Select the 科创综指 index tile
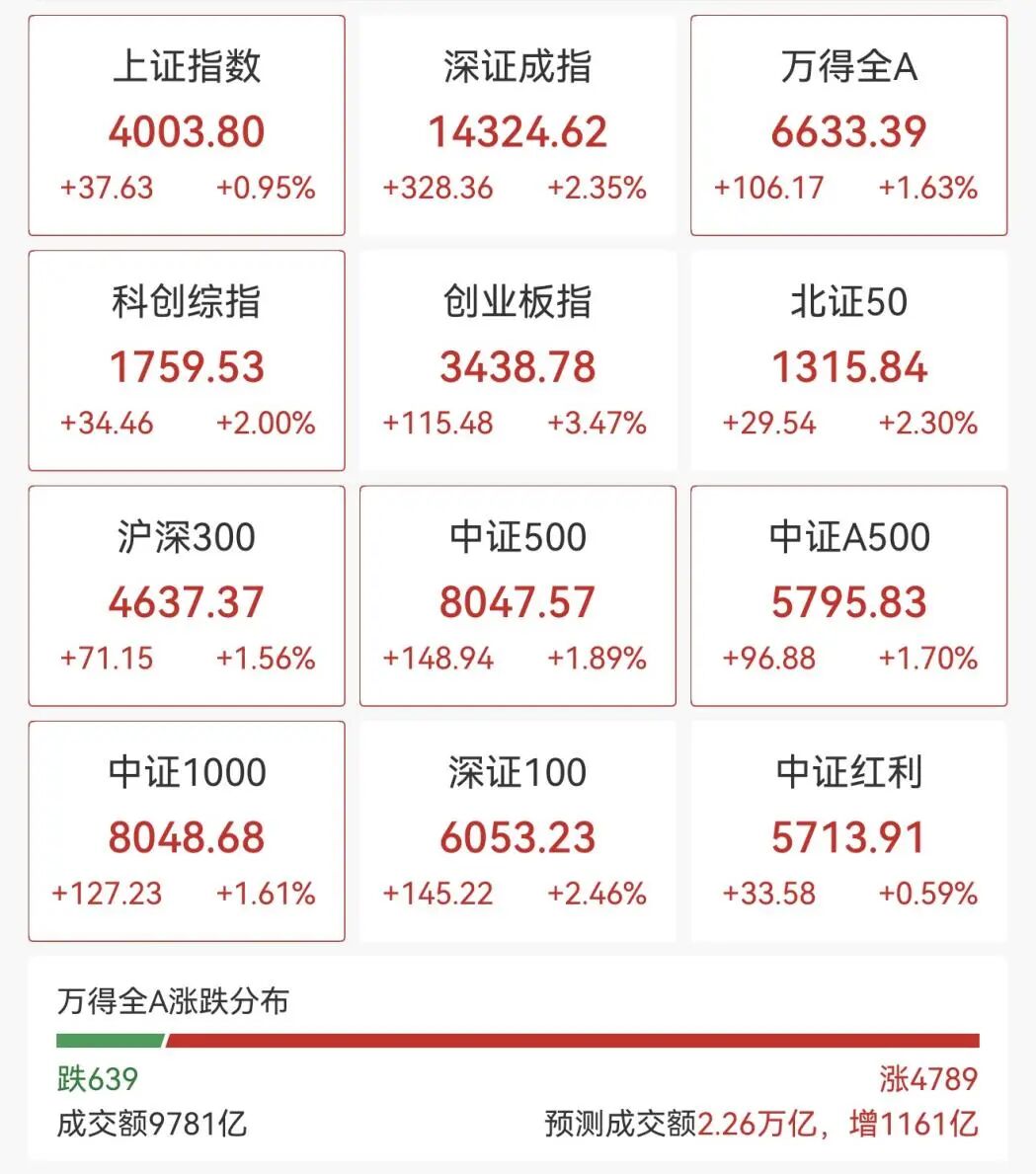 (187, 360)
